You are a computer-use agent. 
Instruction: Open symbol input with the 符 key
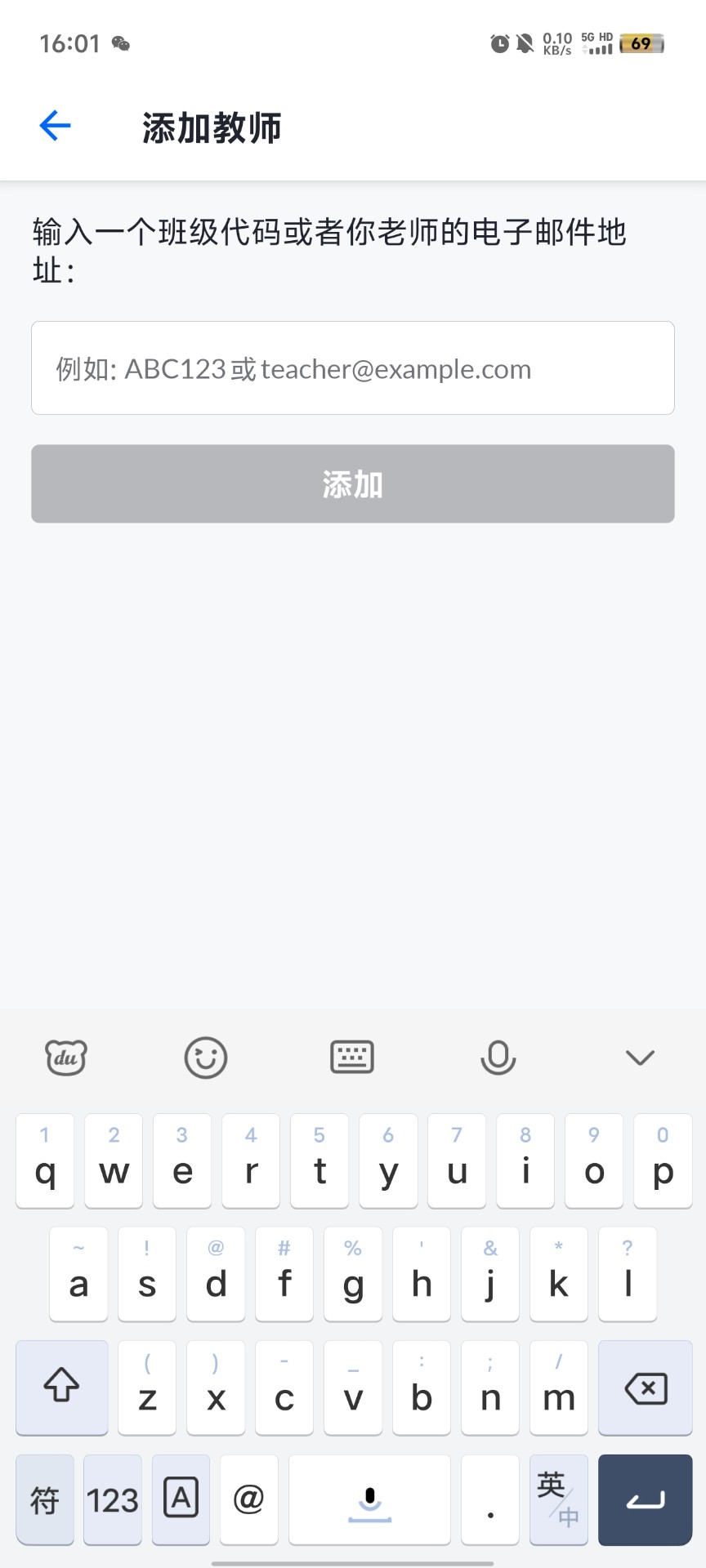pos(45,1499)
